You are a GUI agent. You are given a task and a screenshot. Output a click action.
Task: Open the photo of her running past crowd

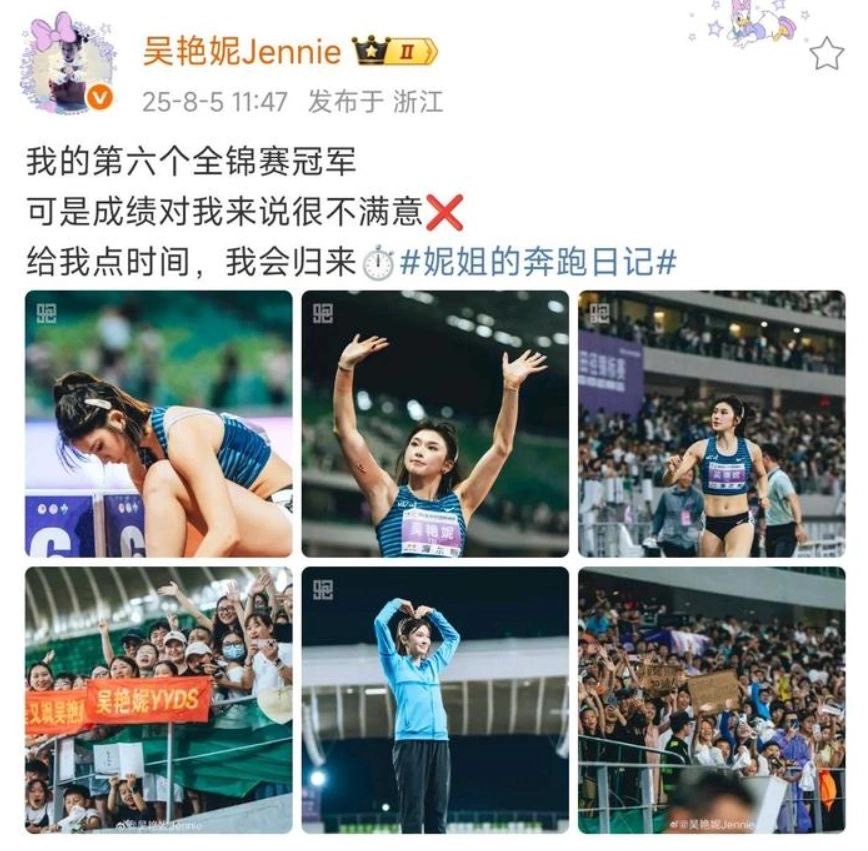point(711,423)
